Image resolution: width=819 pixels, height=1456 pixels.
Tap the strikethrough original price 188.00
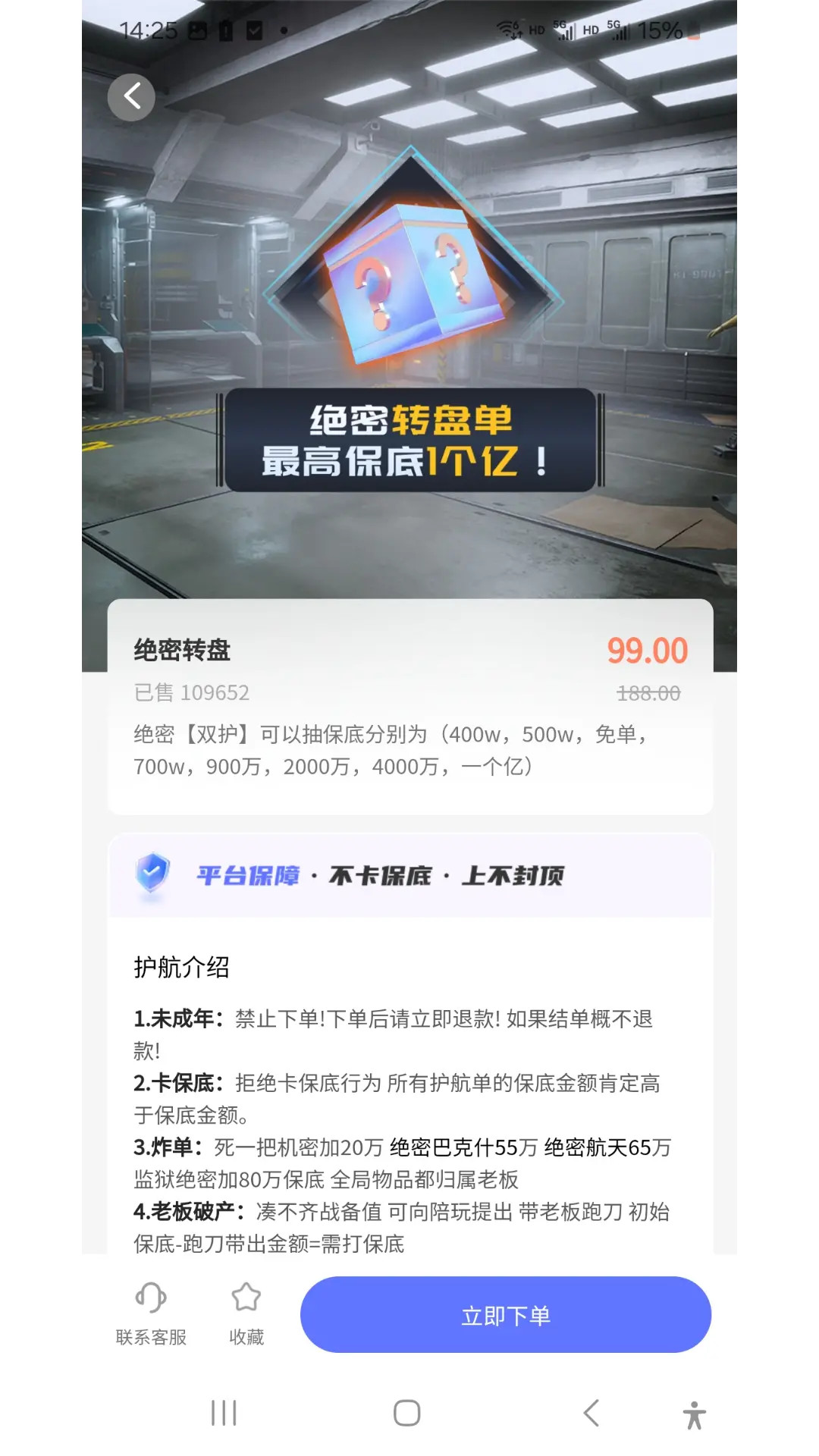point(648,692)
